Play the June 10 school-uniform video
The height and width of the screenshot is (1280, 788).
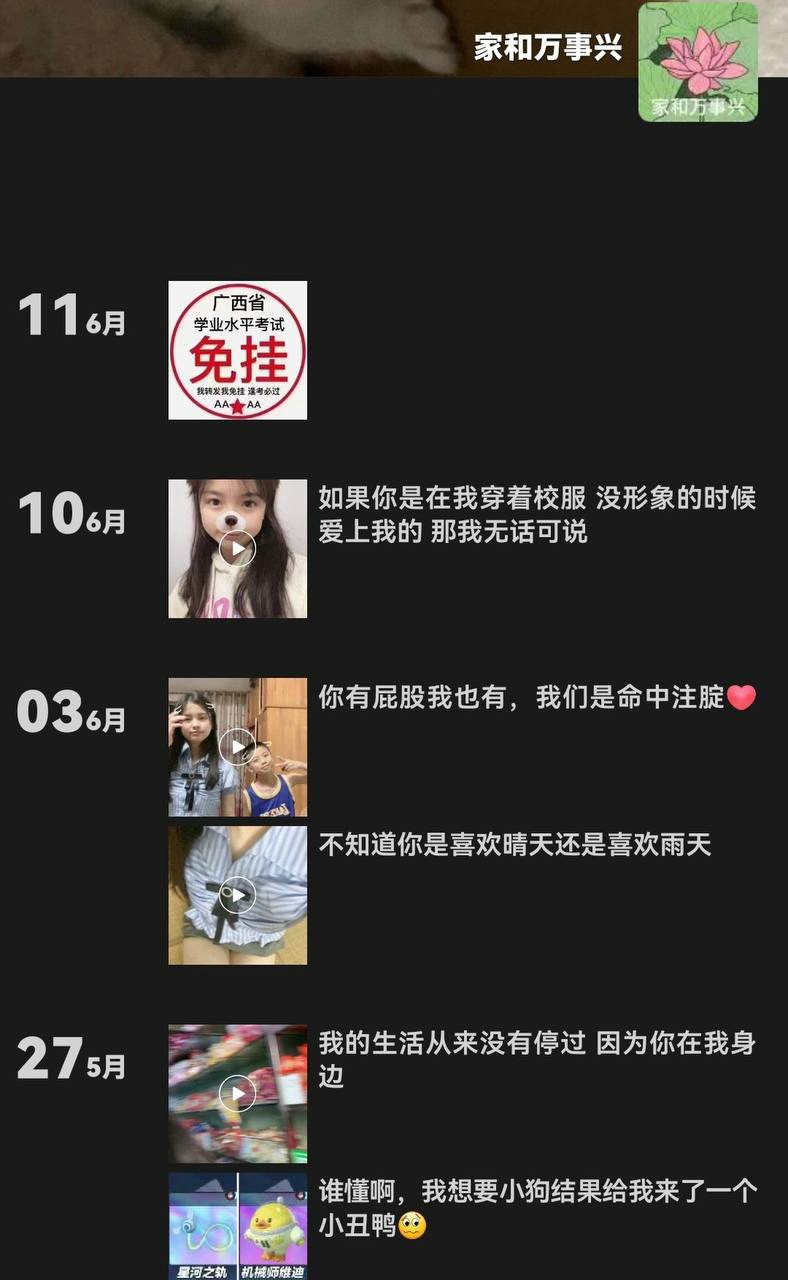coord(237,548)
